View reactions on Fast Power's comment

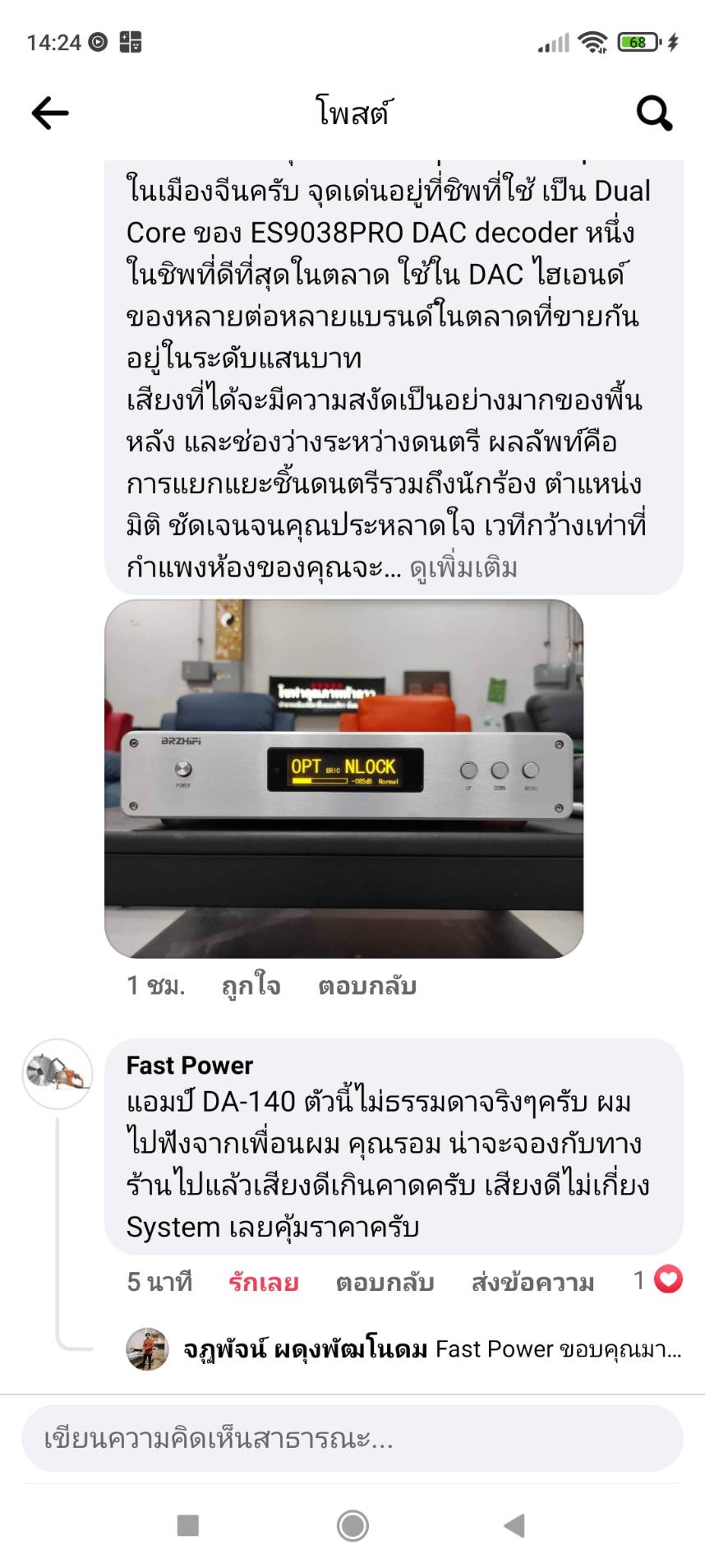pyautogui.click(x=660, y=1279)
